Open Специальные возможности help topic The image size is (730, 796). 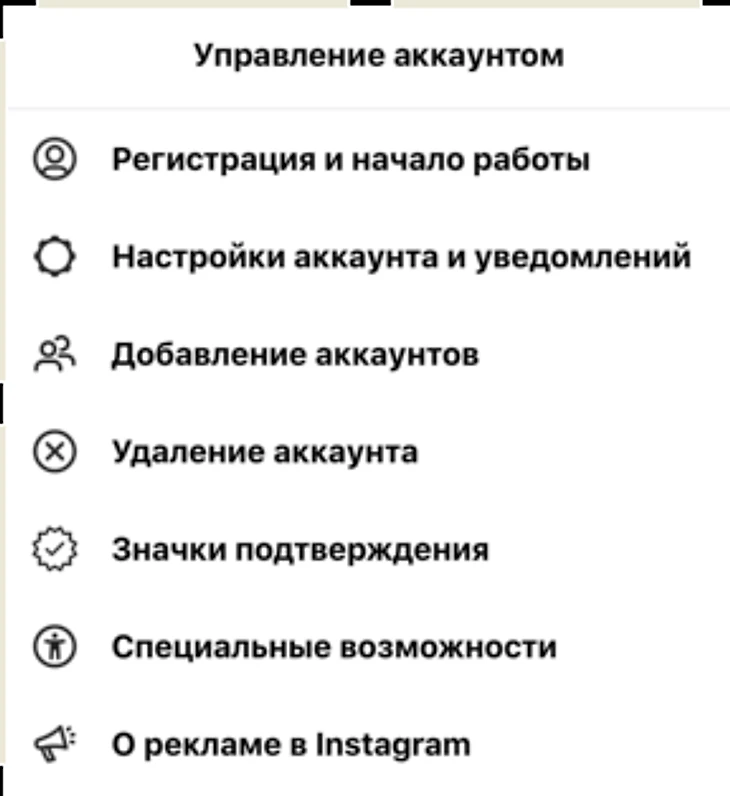pos(333,647)
